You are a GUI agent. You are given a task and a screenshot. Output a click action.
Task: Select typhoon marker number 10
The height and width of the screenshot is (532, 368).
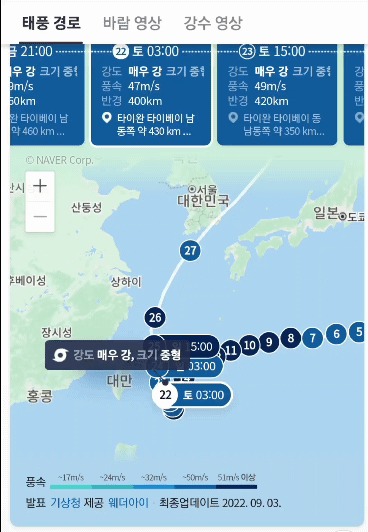tap(250, 345)
